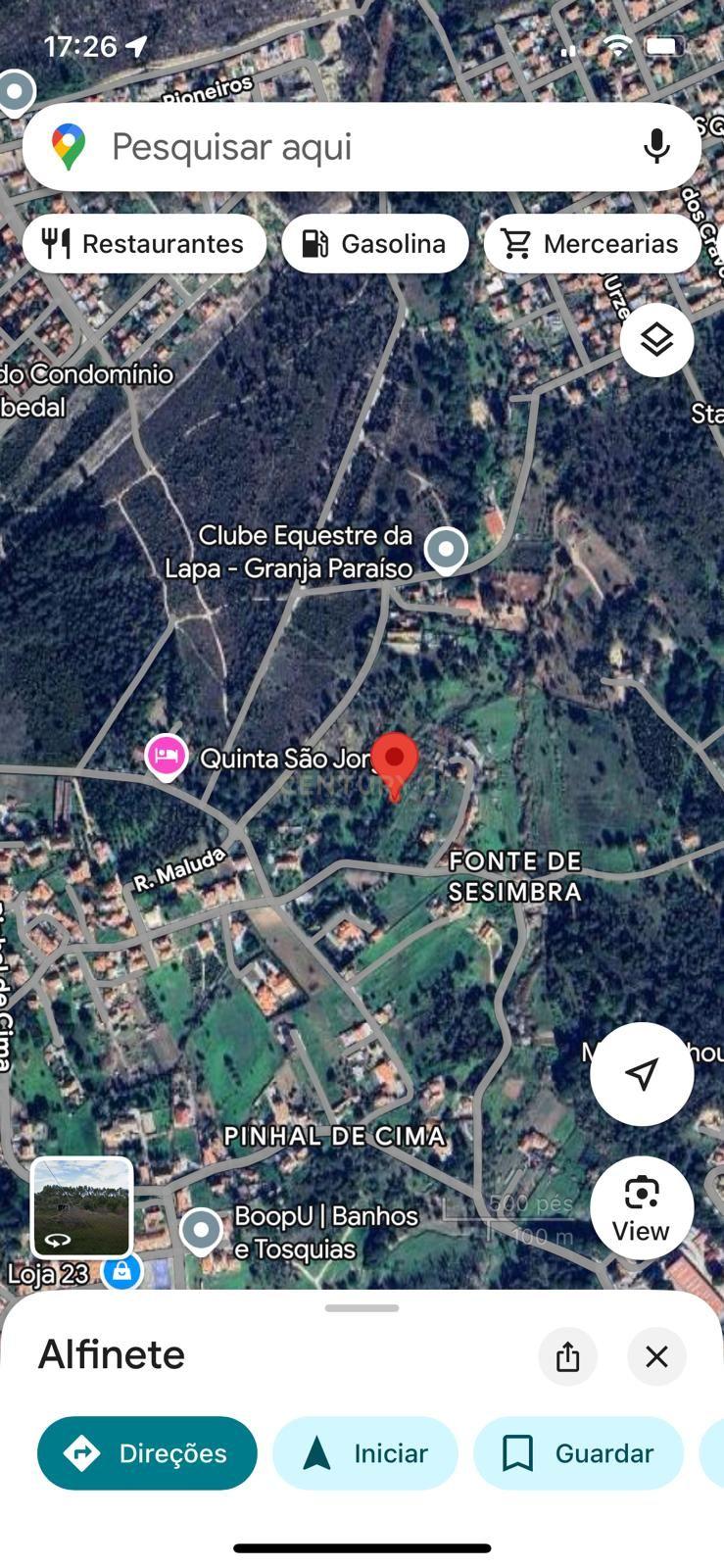
Task: Select the Restaurantes chip
Action: coord(145,244)
